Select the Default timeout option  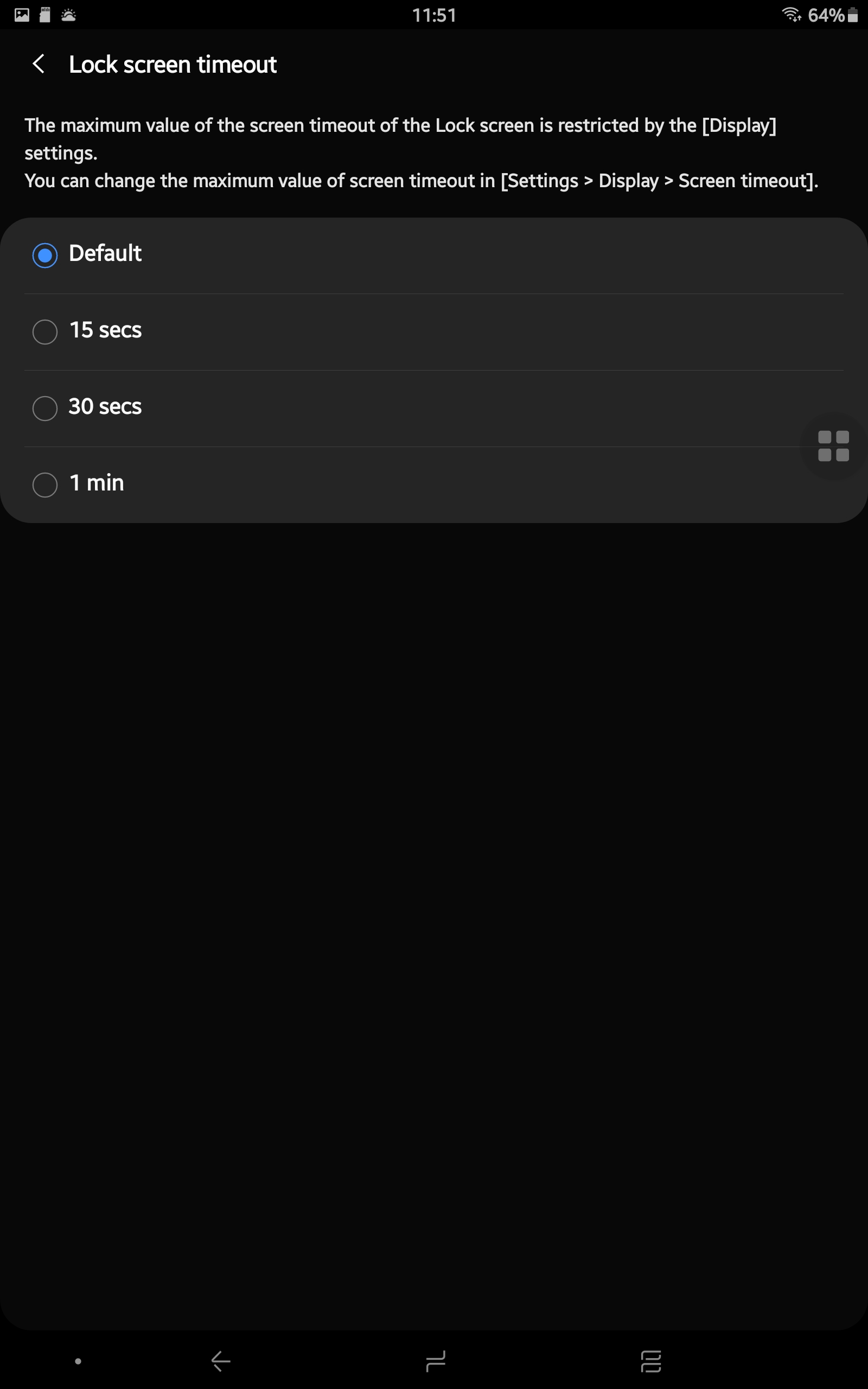(45, 255)
